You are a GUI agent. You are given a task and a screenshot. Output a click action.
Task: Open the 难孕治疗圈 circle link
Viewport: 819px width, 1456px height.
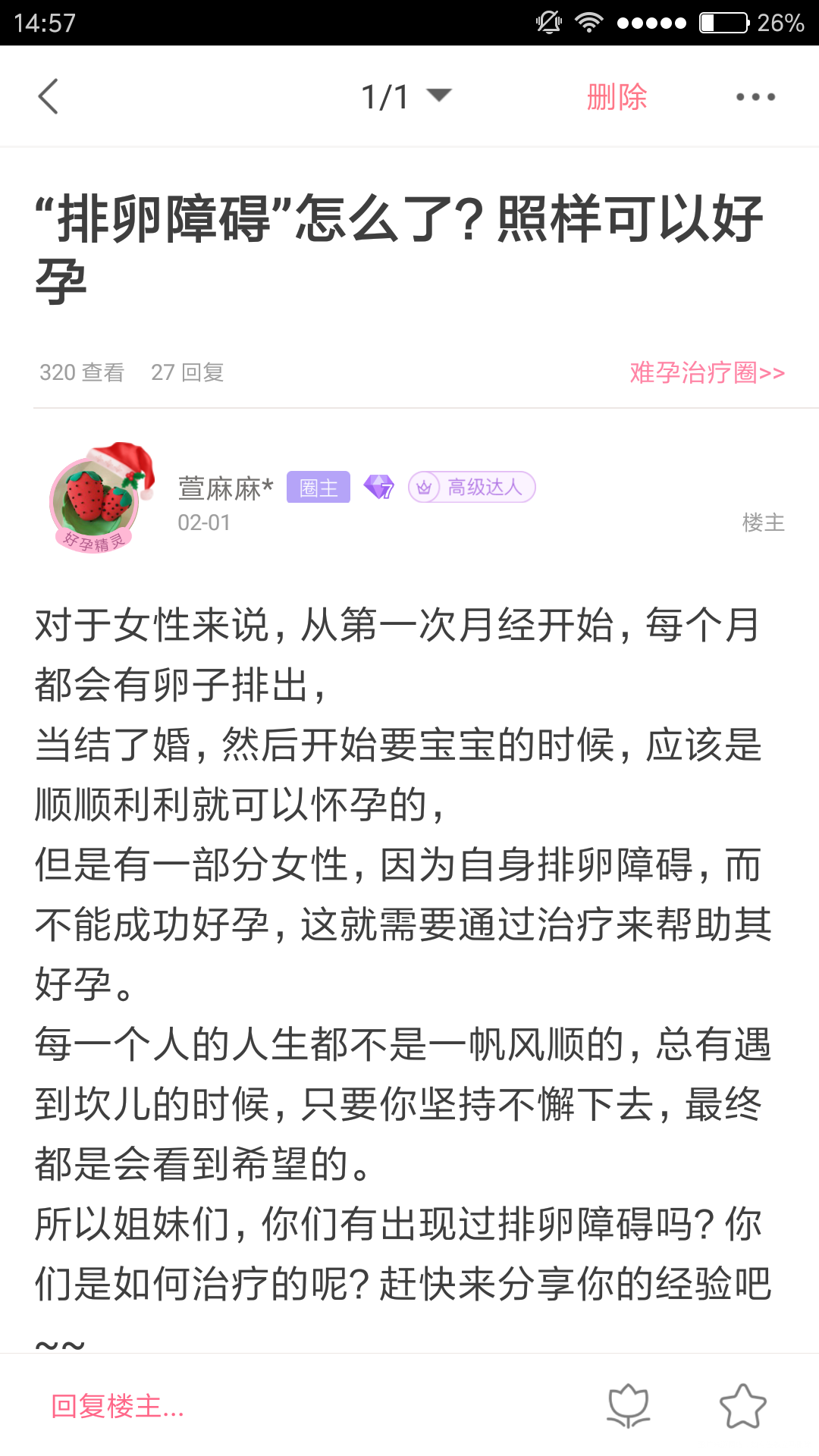[x=706, y=372]
